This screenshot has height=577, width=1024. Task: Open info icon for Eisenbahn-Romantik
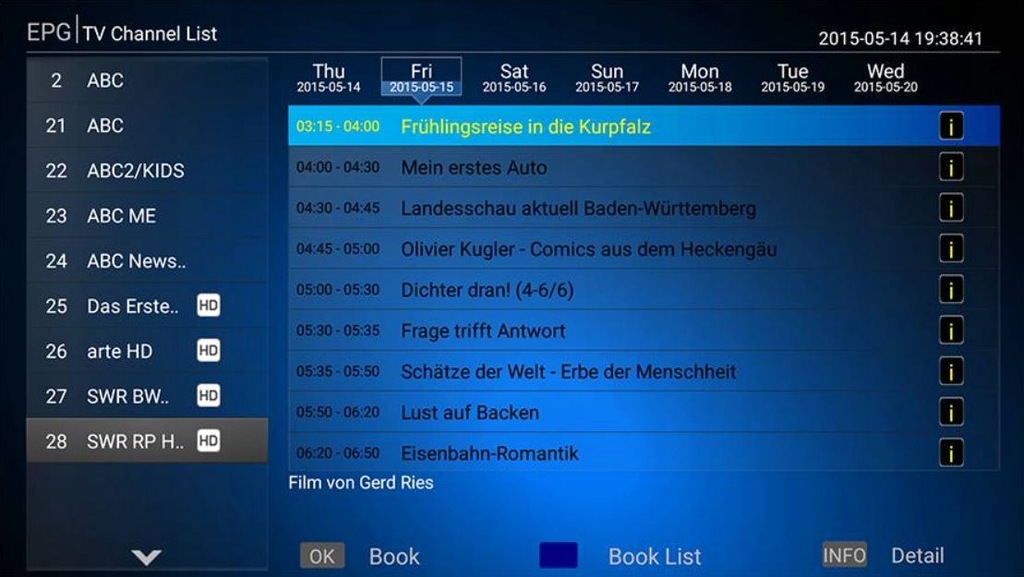pyautogui.click(x=951, y=452)
